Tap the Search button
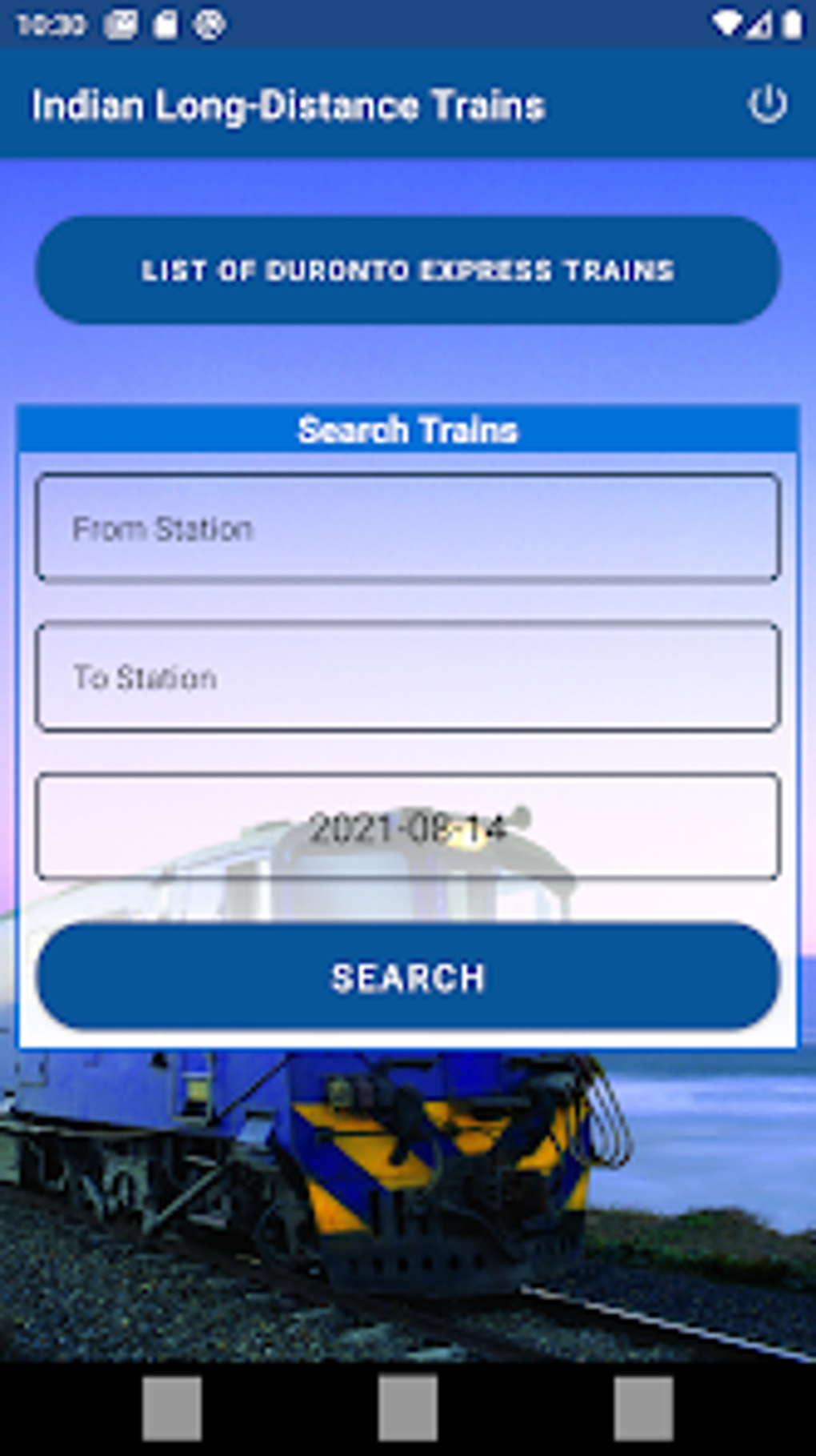Screen dimensions: 816x1456 click(x=408, y=977)
